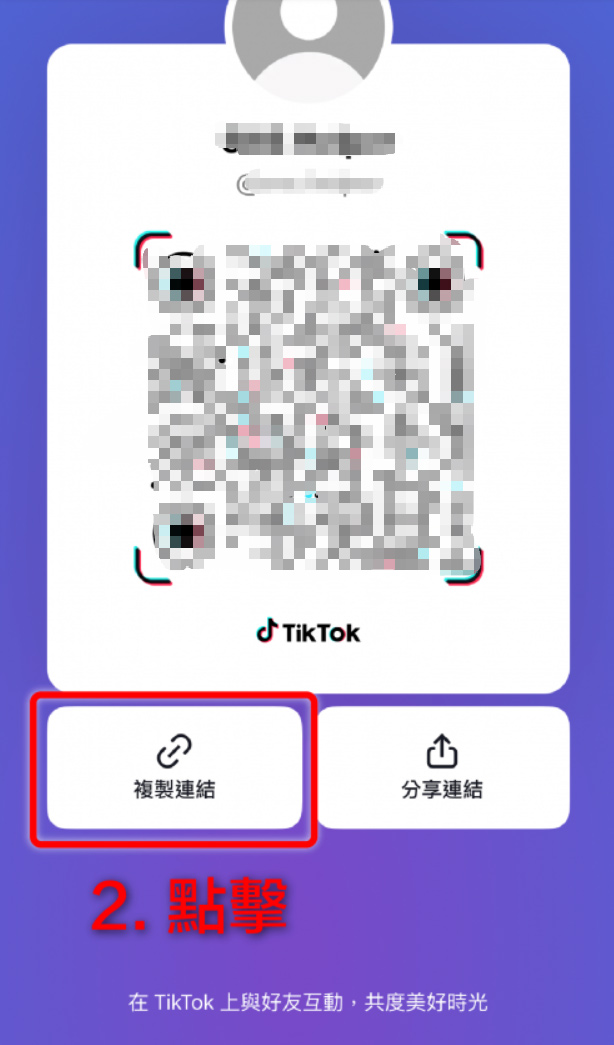Screen dimensions: 614x1045
Task: Open 分享連結 to share the profile link
Action: [x=442, y=767]
